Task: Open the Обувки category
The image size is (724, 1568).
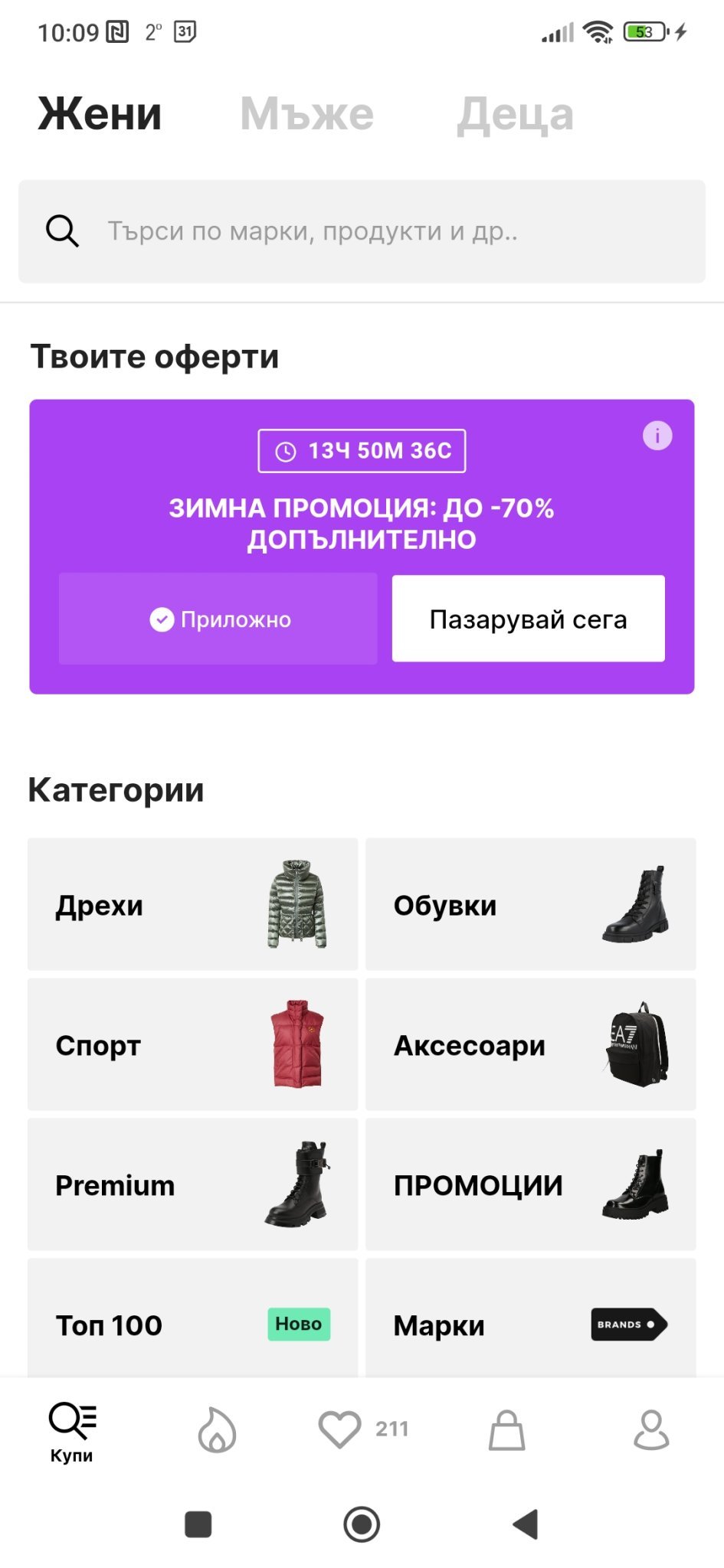Action: [530, 904]
